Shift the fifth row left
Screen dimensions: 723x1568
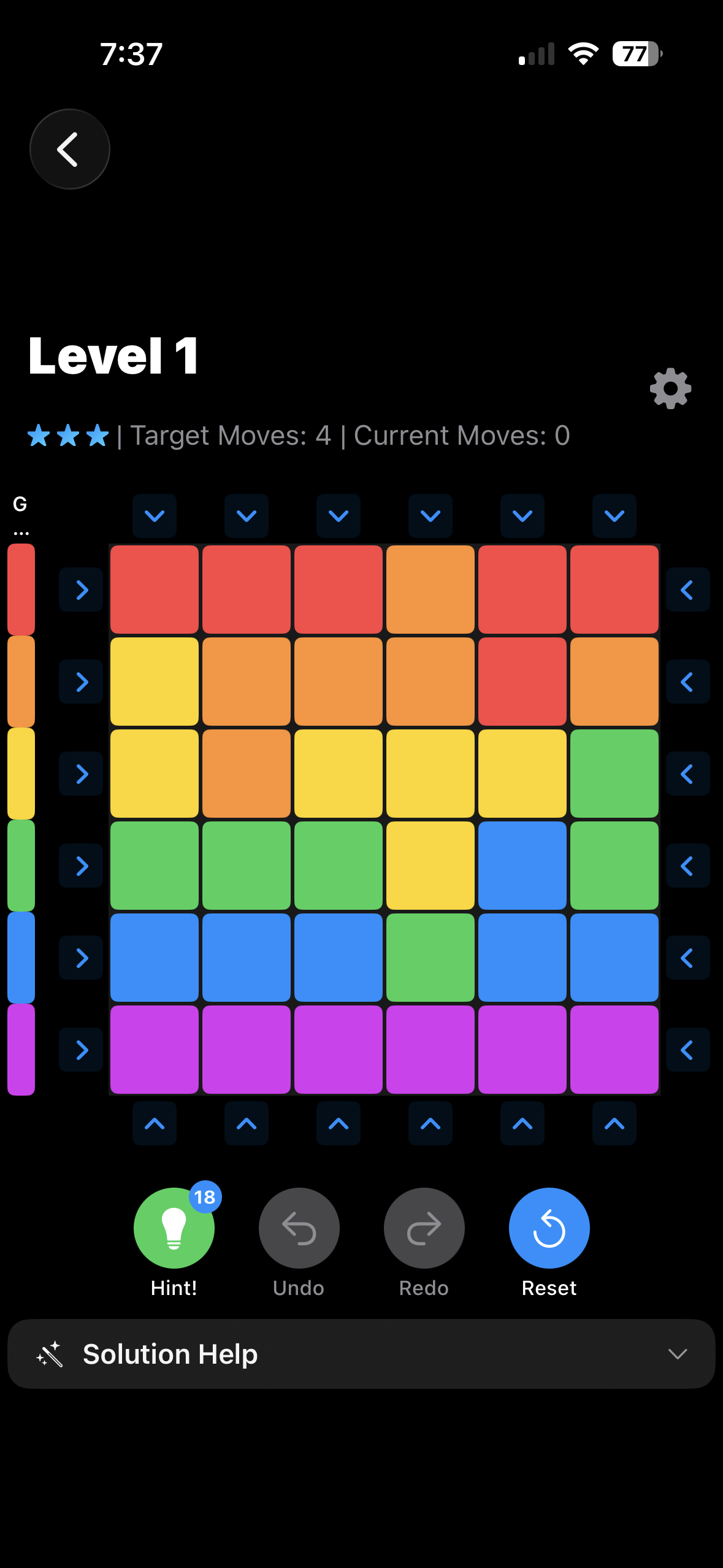click(x=687, y=958)
